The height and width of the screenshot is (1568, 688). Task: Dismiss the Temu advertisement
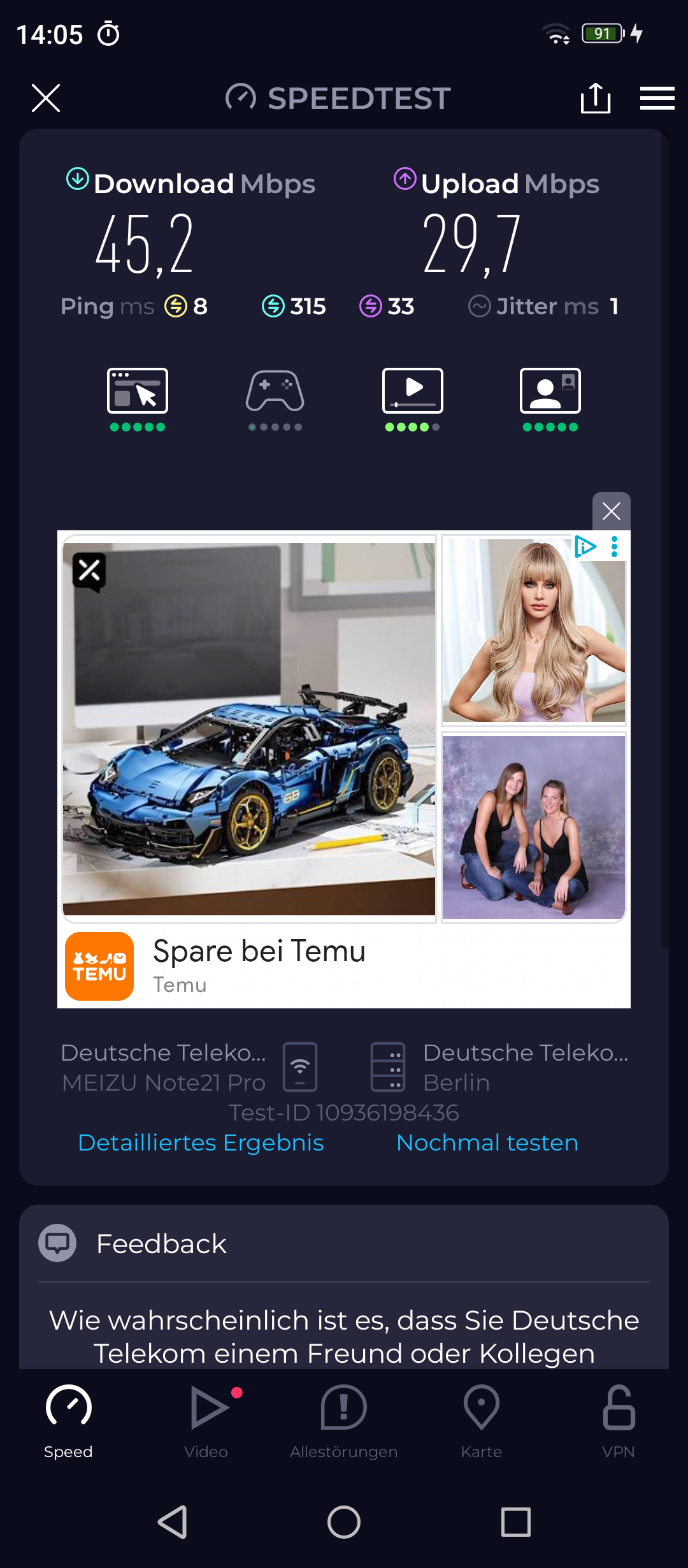612,511
